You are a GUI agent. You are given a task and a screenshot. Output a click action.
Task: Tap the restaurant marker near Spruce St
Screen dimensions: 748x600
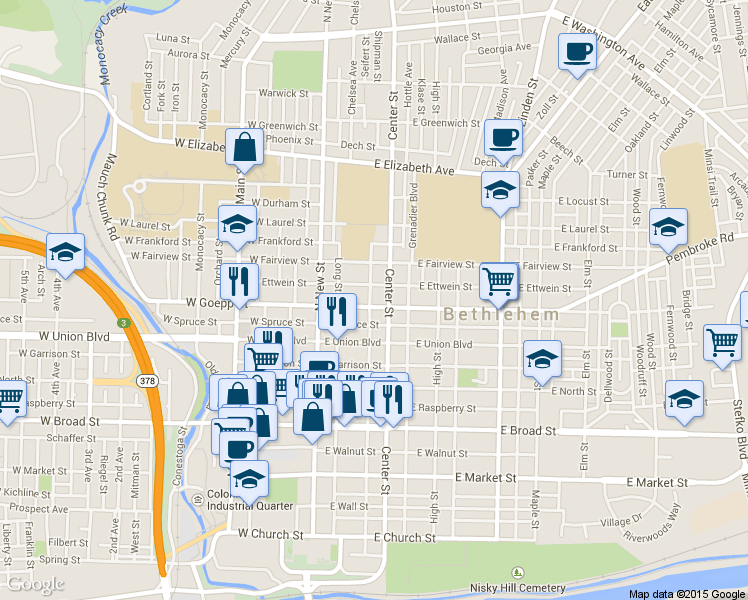pos(337,311)
